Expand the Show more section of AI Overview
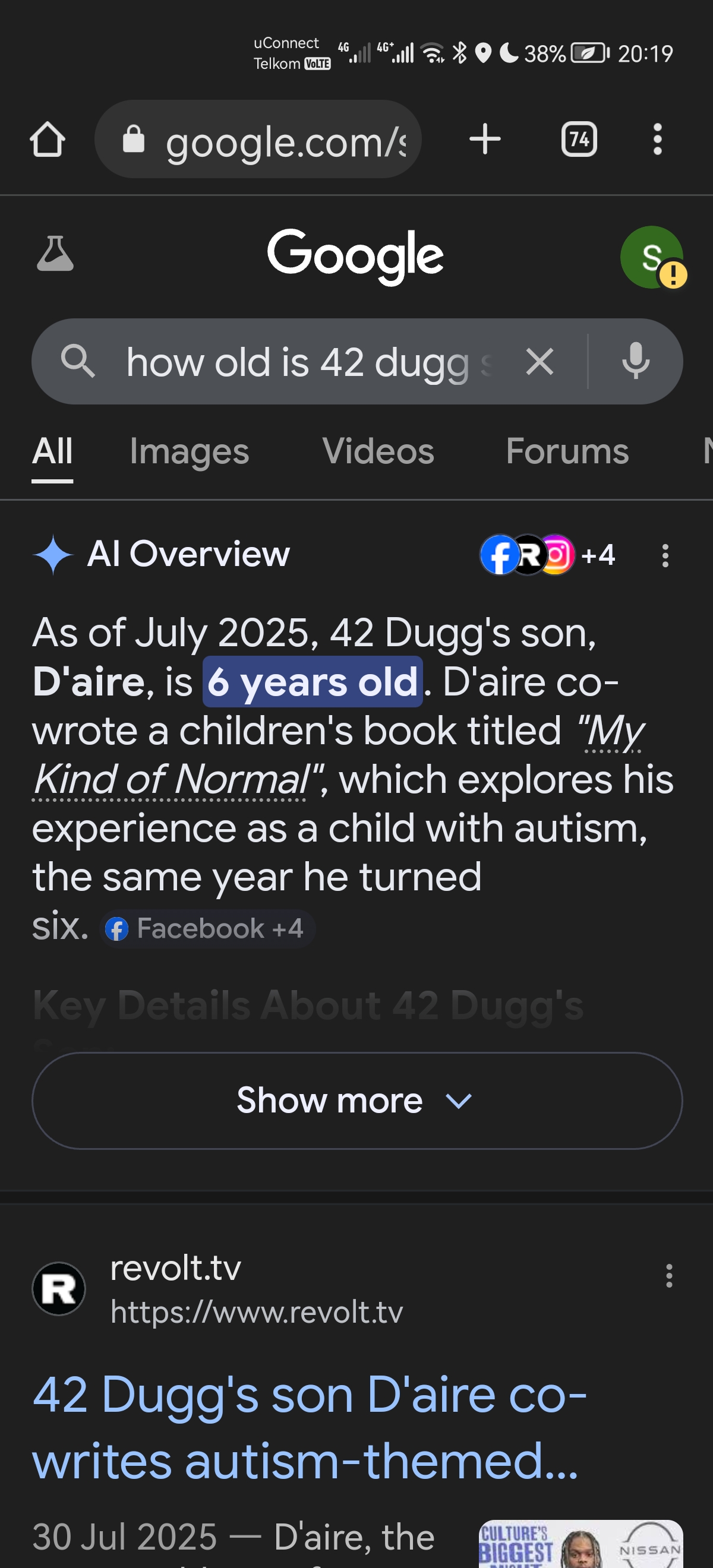This screenshot has height=1568, width=713. click(x=356, y=1099)
